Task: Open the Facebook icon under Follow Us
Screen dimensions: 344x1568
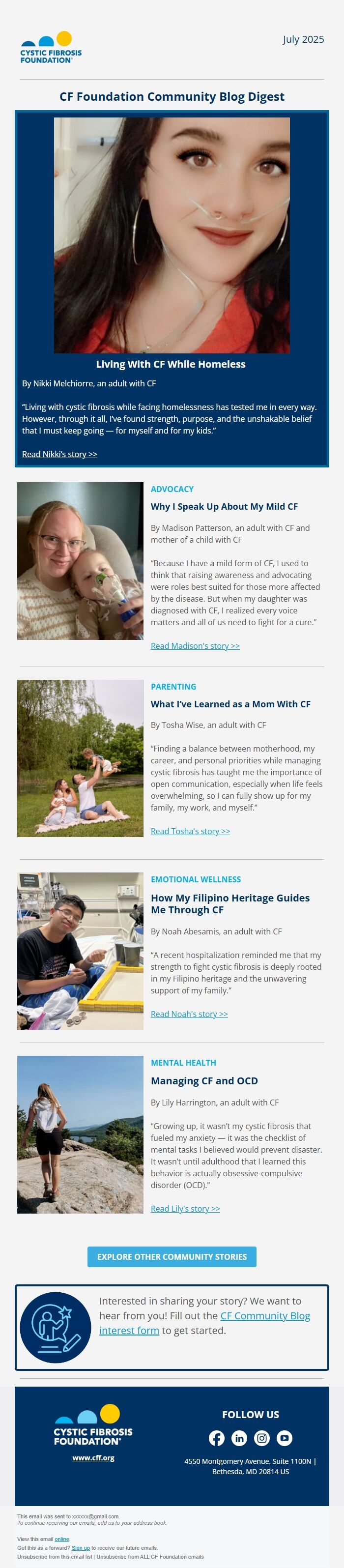Action: pyautogui.click(x=216, y=1438)
